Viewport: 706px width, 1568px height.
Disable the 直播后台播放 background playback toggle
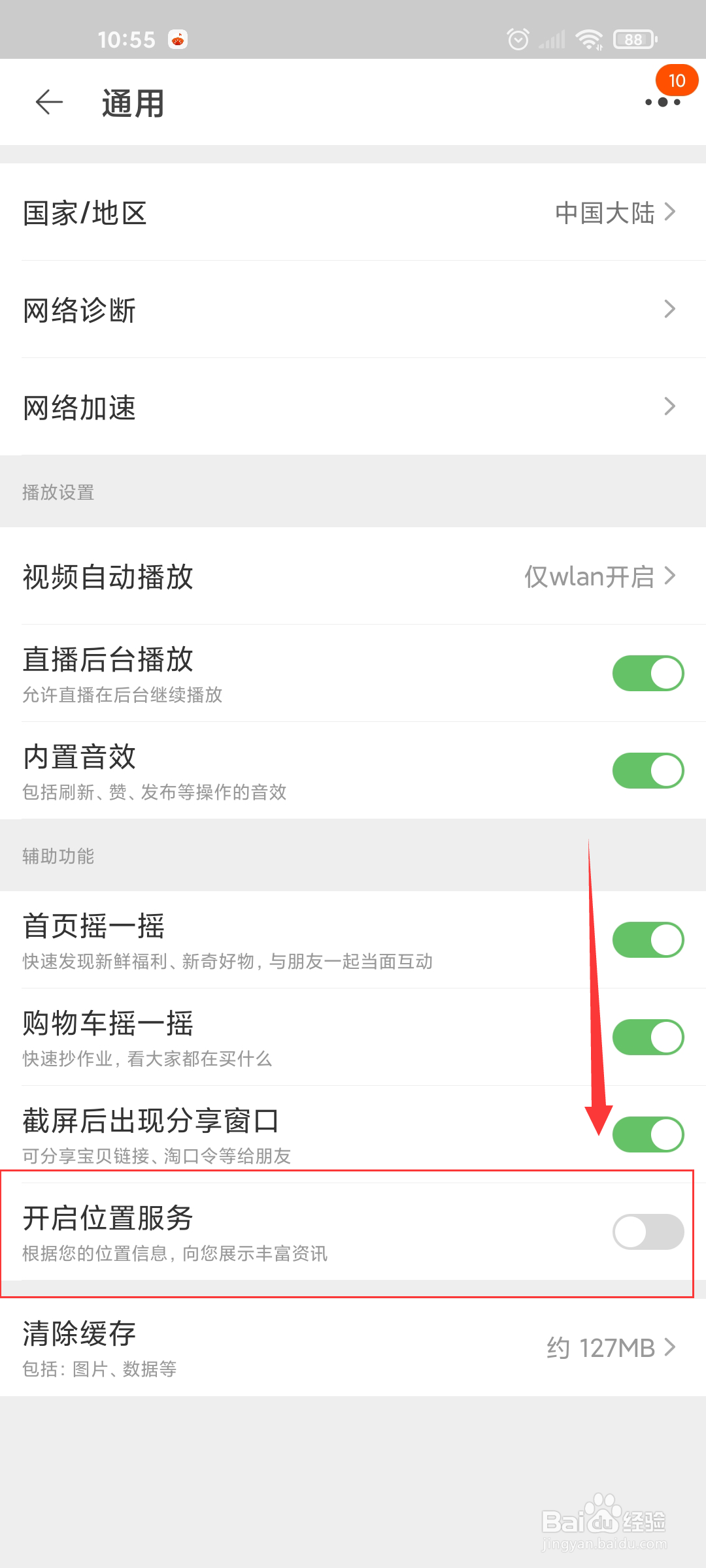pos(647,672)
